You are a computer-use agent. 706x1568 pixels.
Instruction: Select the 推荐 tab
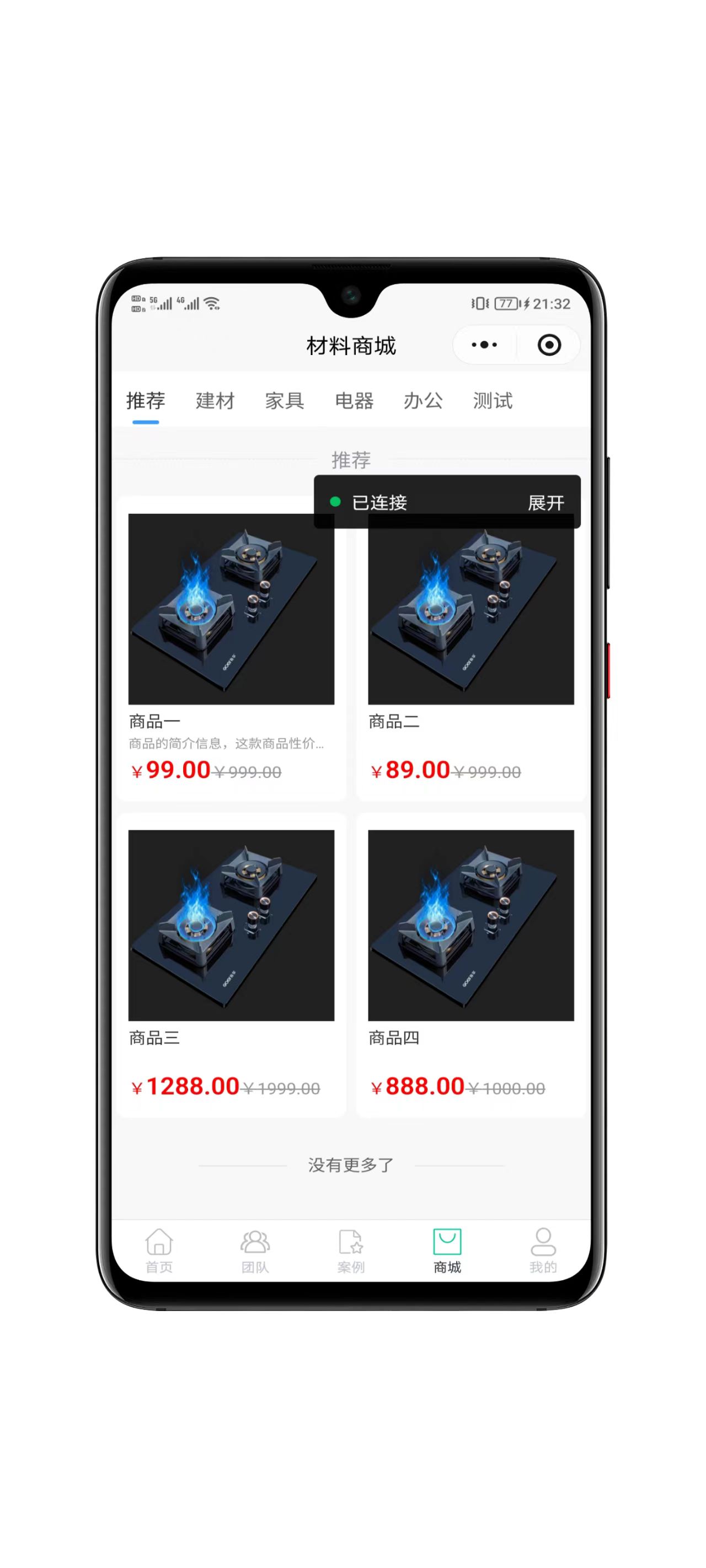(x=146, y=400)
